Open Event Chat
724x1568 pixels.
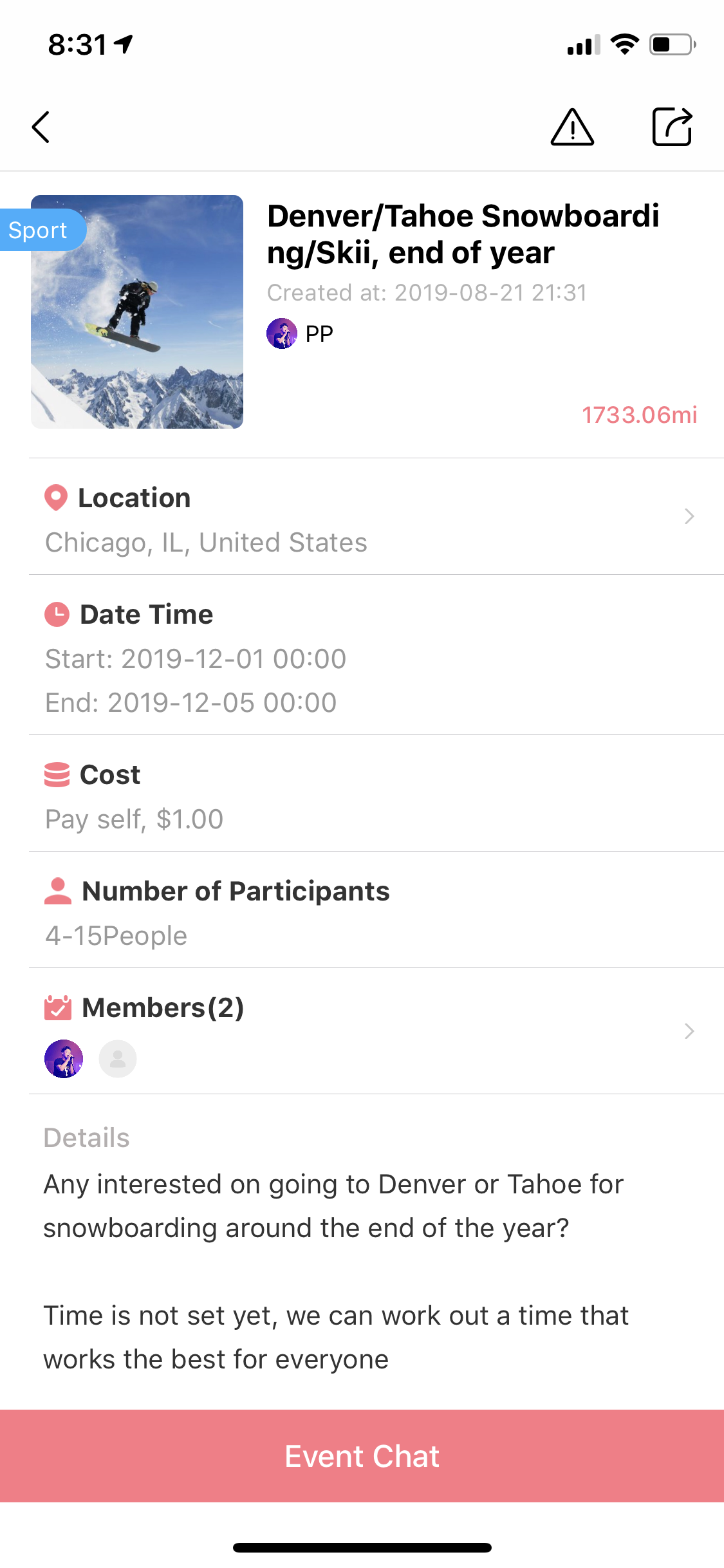click(362, 1456)
